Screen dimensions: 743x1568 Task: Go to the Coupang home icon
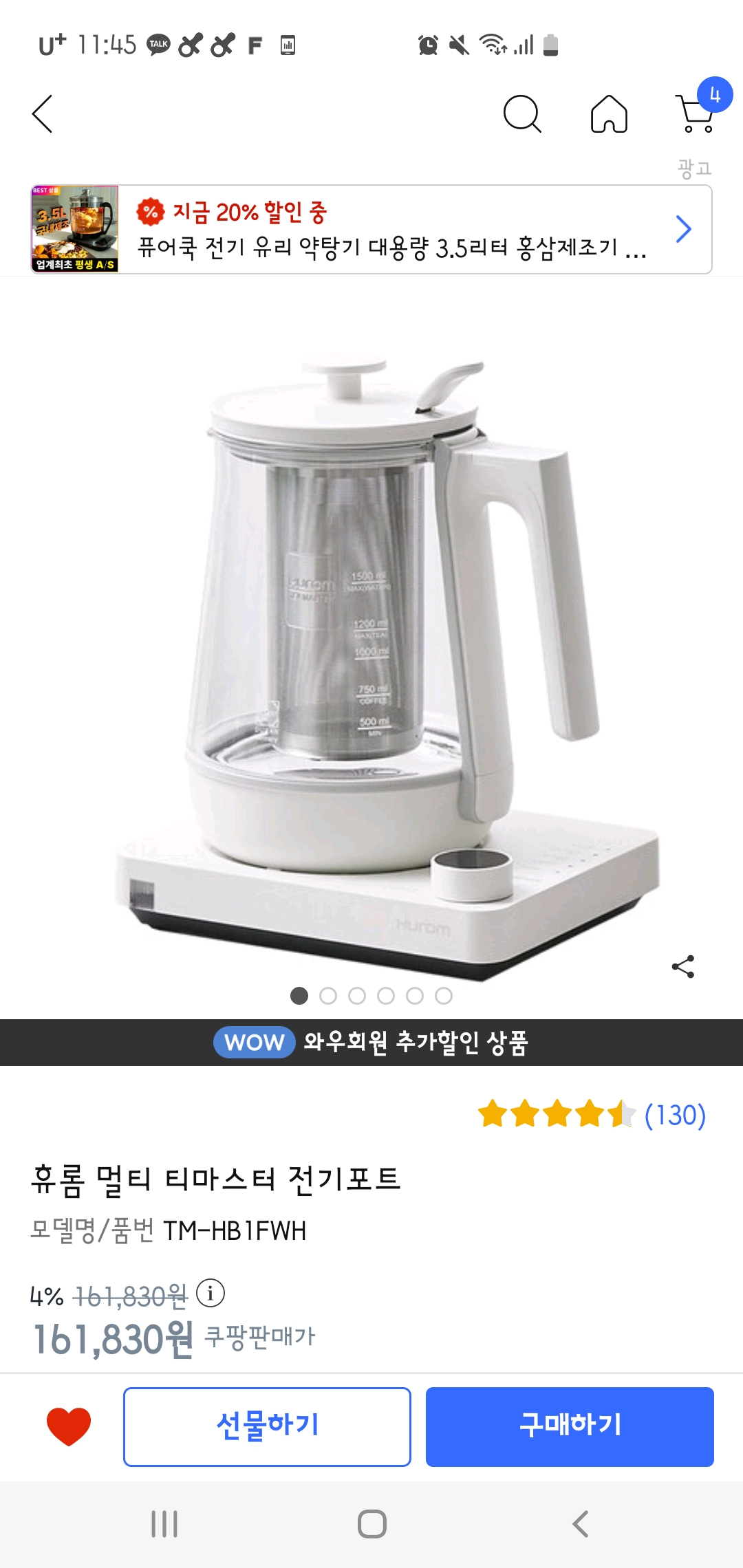point(609,113)
